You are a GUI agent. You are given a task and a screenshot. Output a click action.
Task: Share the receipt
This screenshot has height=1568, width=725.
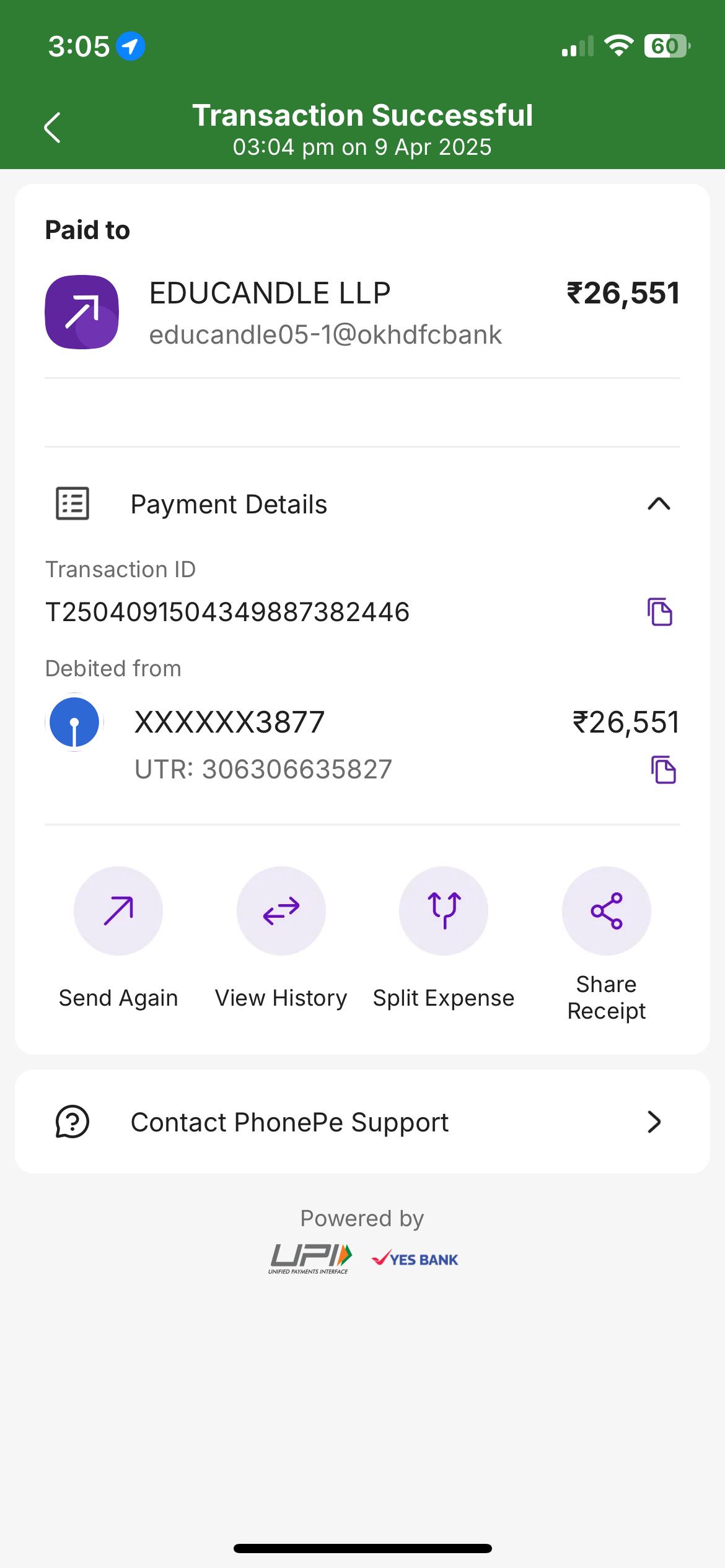[606, 911]
